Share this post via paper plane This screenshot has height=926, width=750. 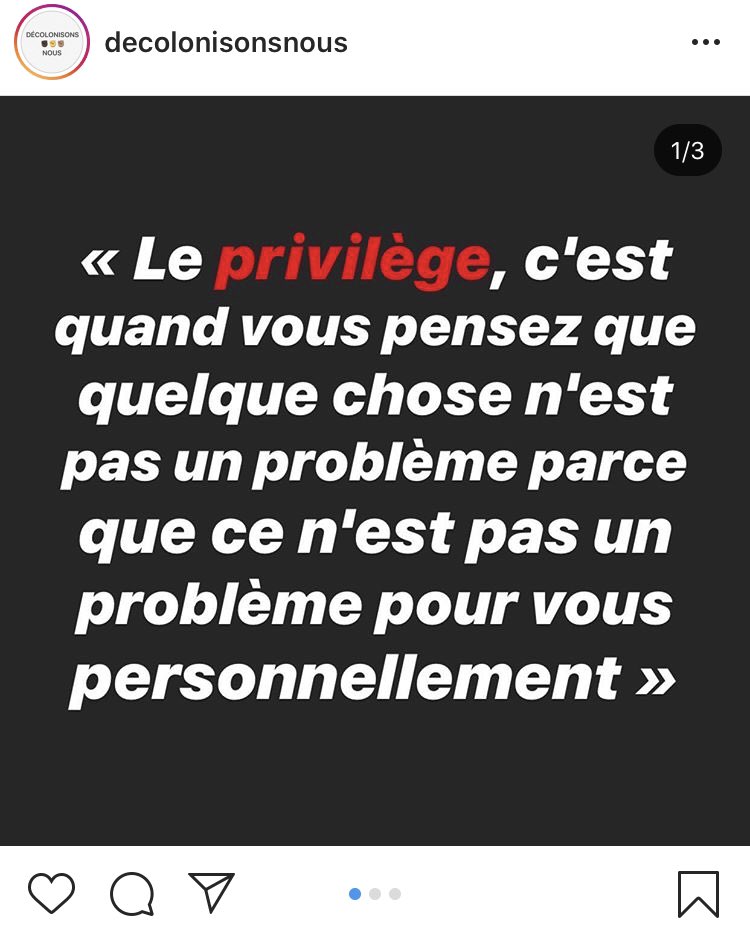pos(211,892)
